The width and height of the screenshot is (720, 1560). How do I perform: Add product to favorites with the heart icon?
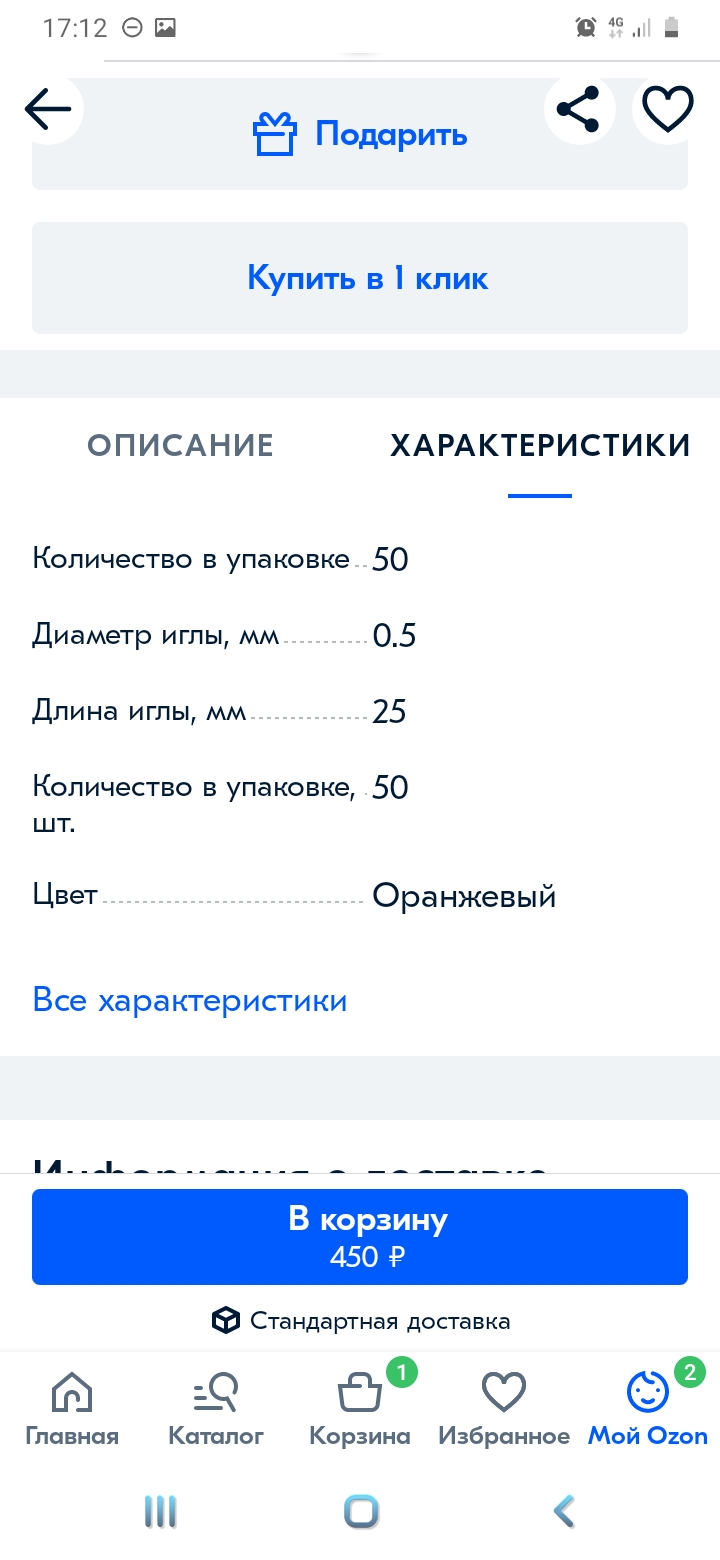coord(667,109)
